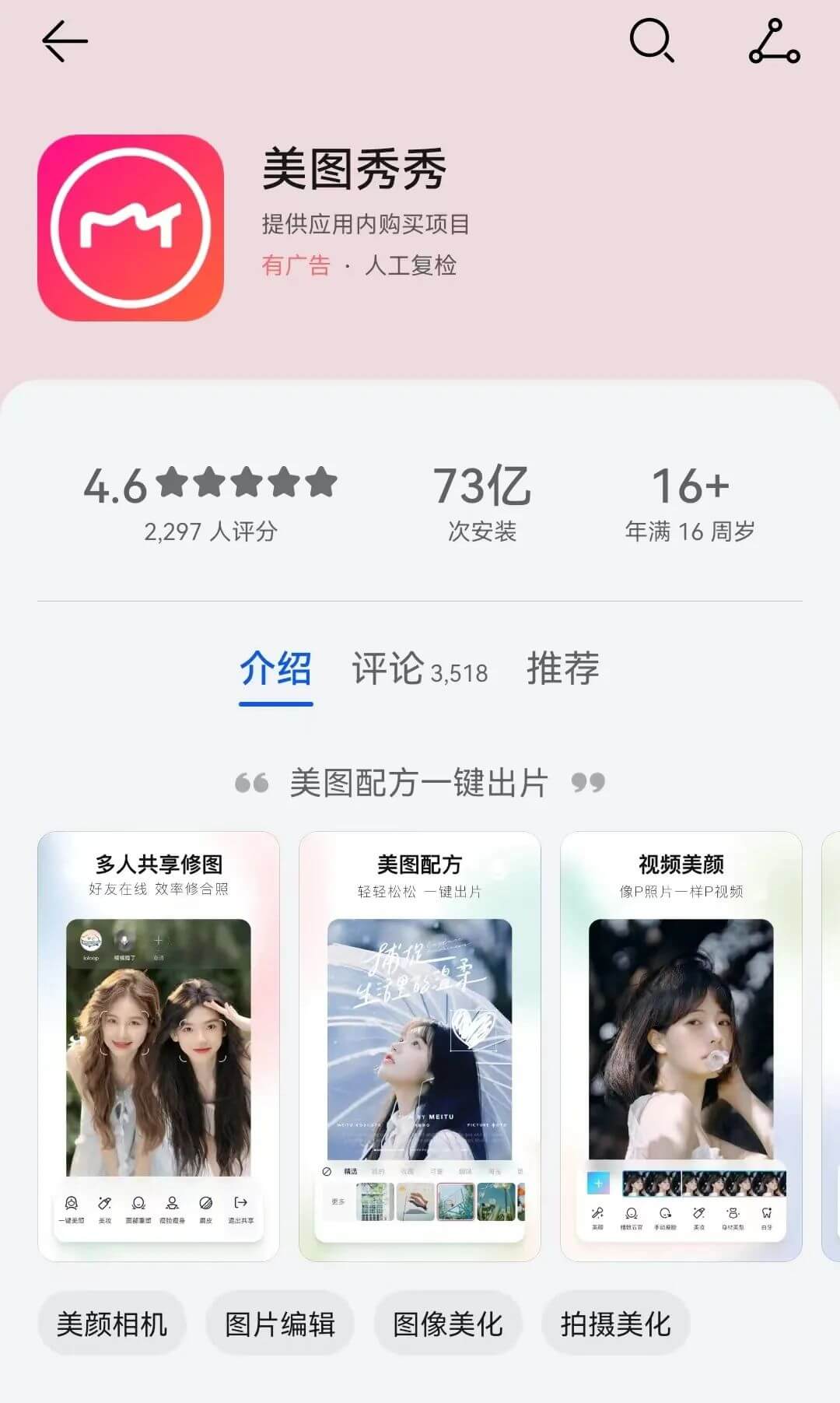Select the 介绍 tab

coord(276,668)
